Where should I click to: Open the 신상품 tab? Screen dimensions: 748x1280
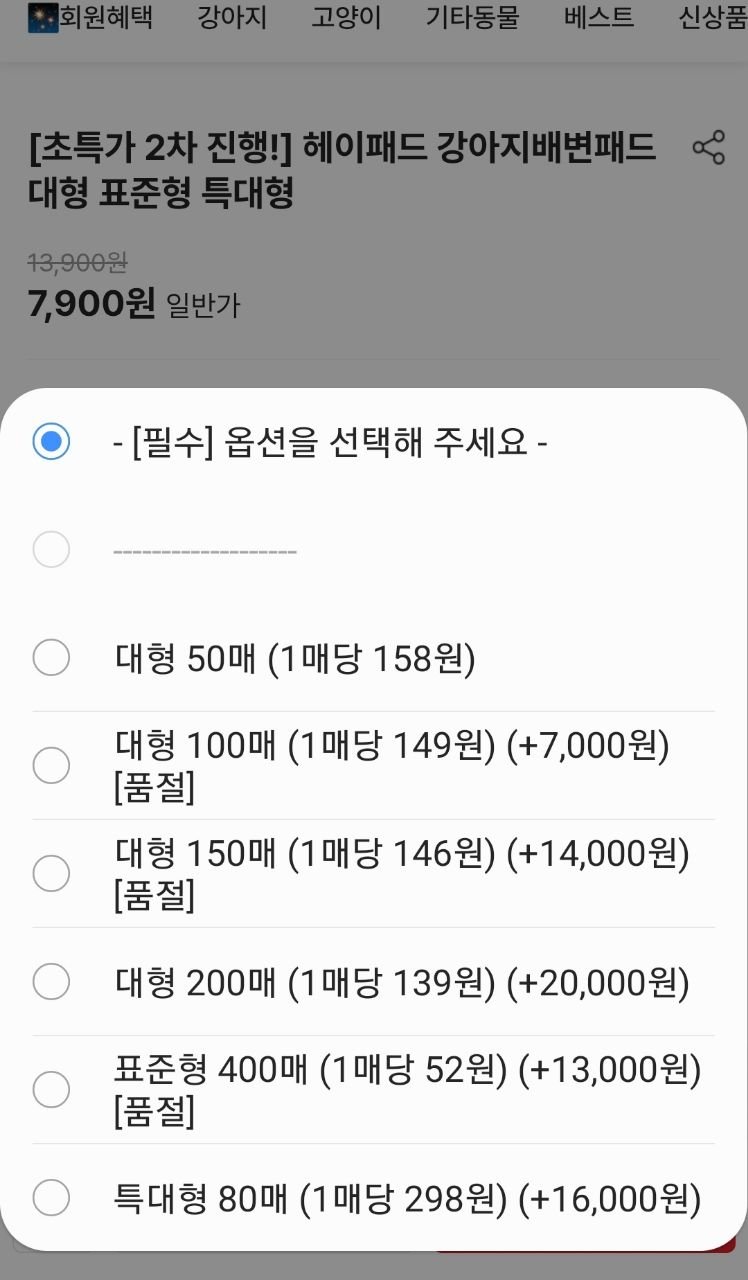coord(712,18)
